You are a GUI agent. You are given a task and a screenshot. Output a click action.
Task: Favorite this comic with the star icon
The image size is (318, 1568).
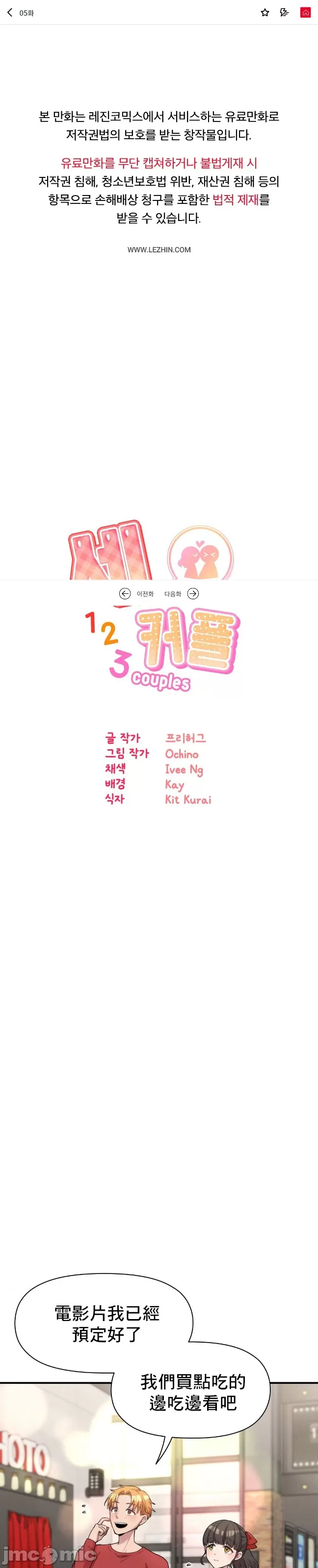click(x=265, y=12)
